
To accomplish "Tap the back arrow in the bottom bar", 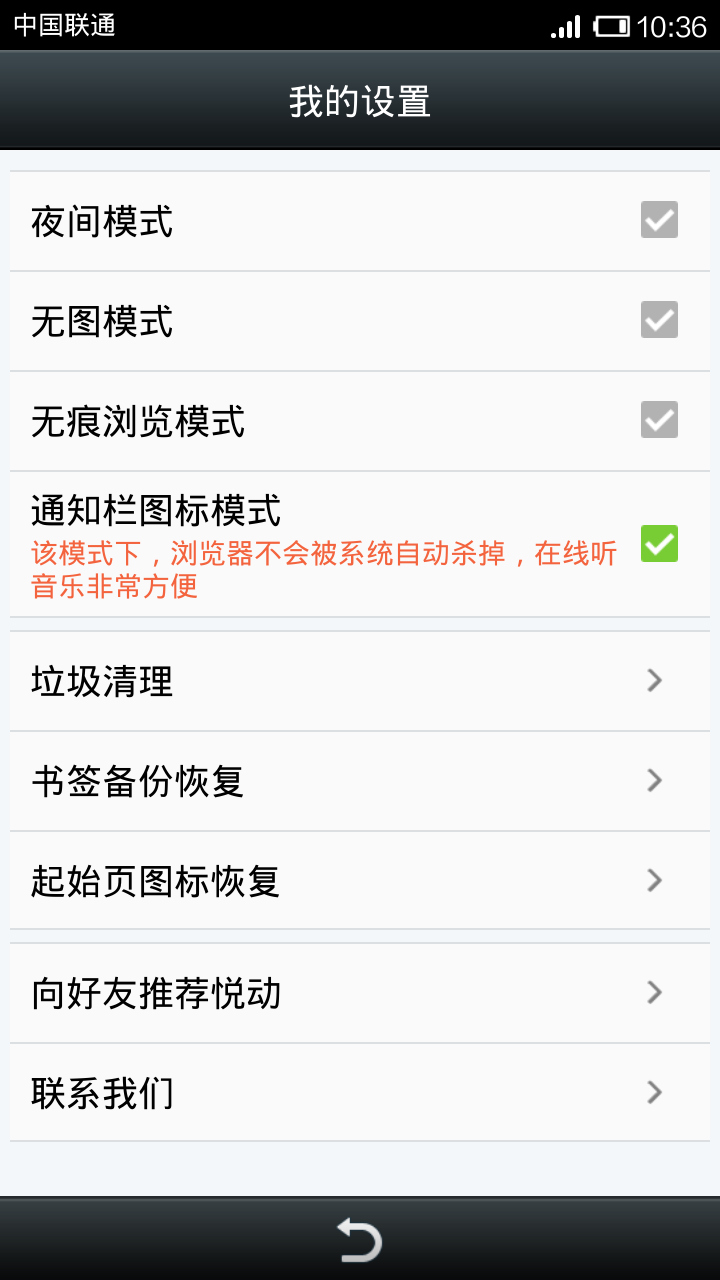I will 359,1241.
